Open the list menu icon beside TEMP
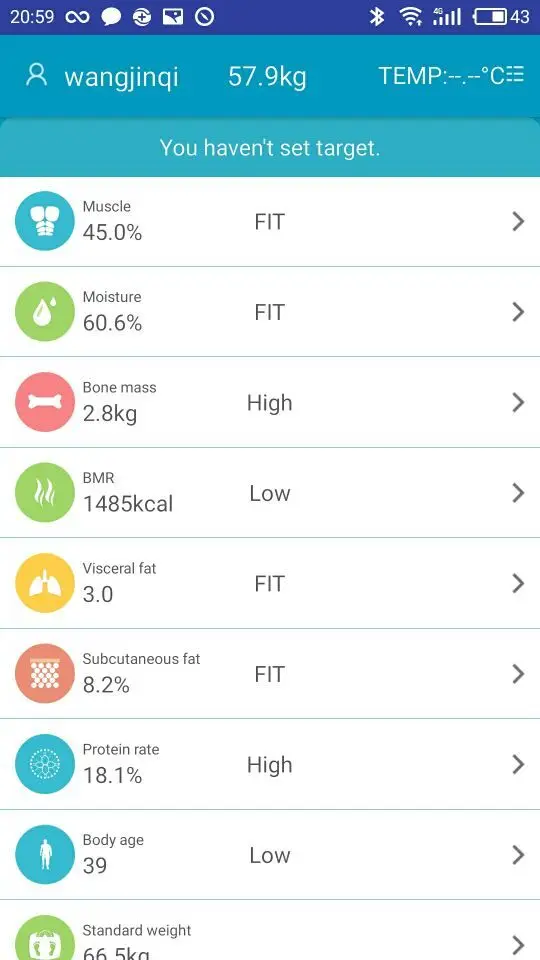Image resolution: width=540 pixels, height=960 pixels. click(515, 75)
